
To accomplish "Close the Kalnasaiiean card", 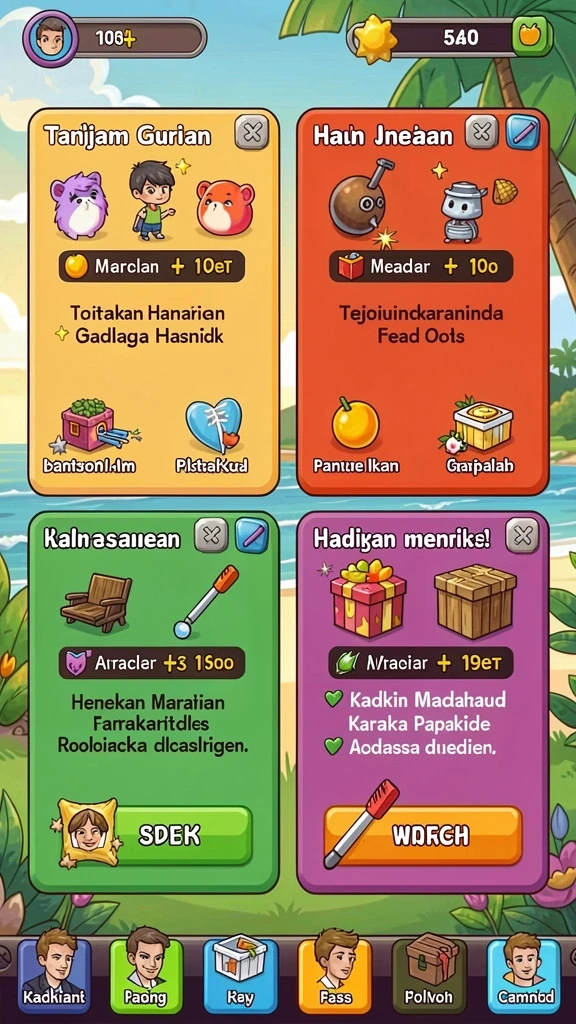I will click(x=212, y=536).
